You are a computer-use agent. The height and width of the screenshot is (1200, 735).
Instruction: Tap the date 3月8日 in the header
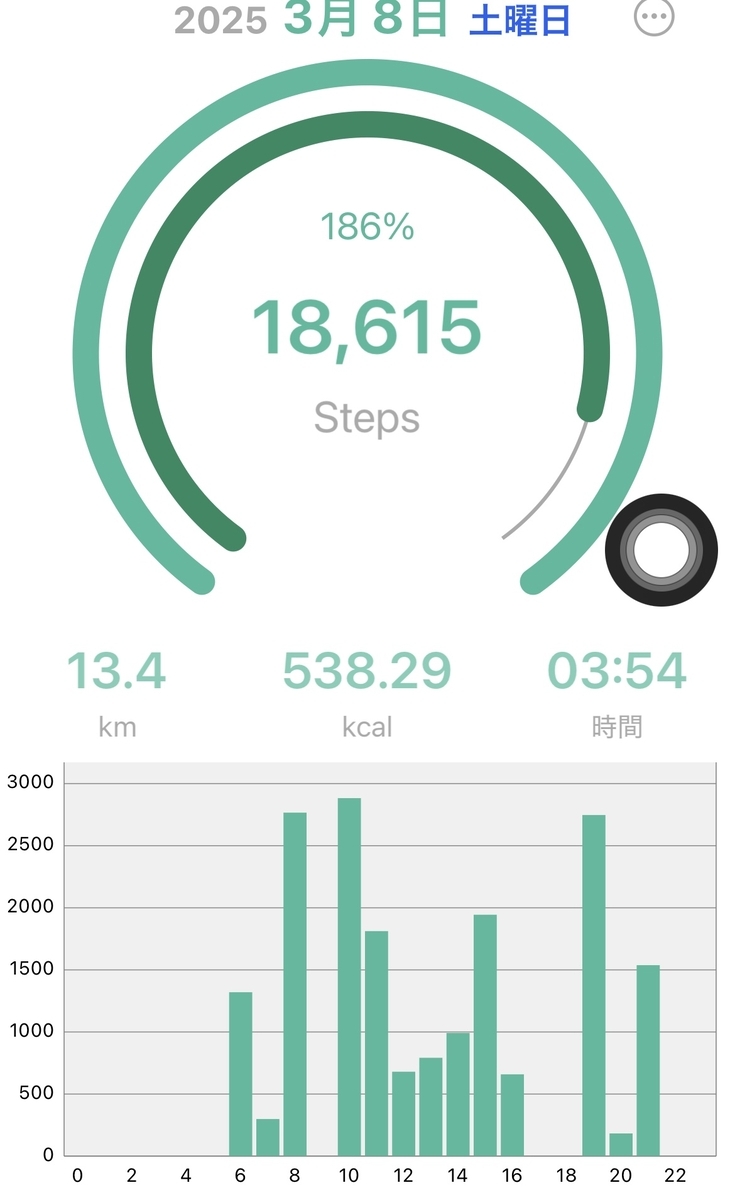pos(366,18)
